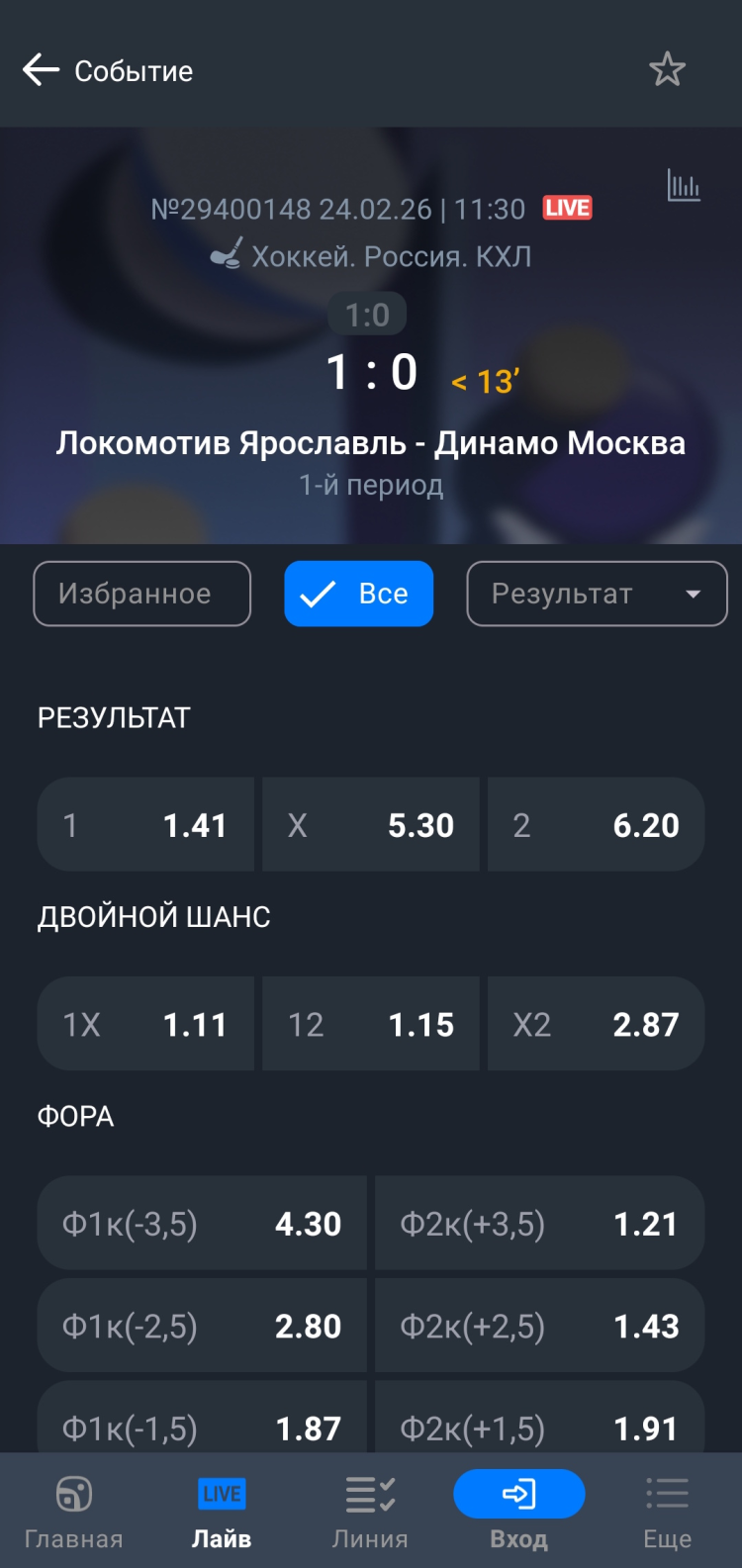Screen dimensions: 742x1568
Task: Select the Все filter chip
Action: tap(358, 594)
